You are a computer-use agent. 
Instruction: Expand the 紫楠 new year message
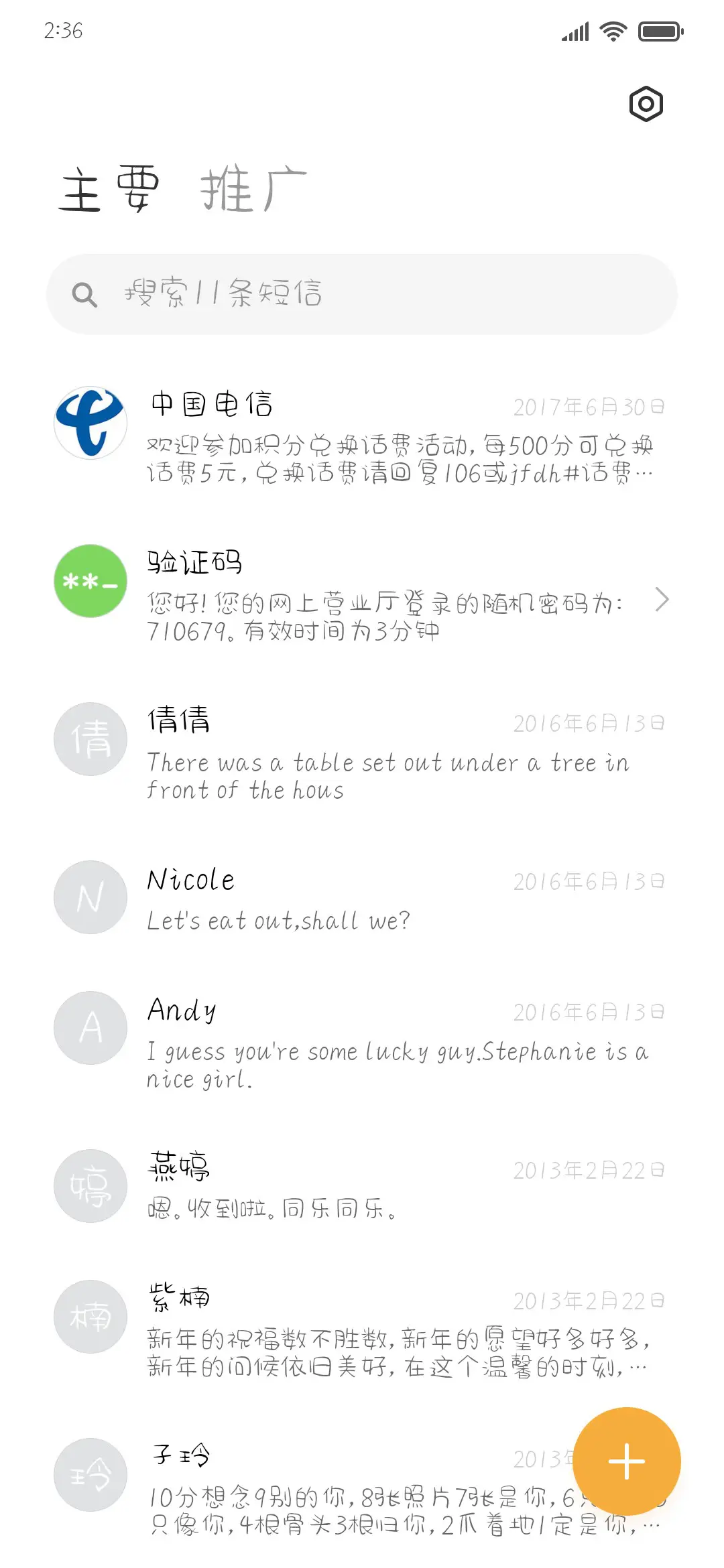[402, 1354]
